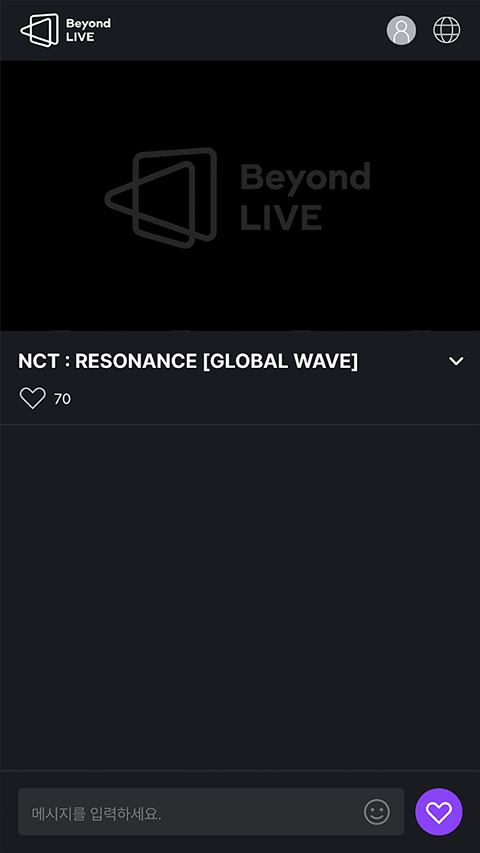The height and width of the screenshot is (853, 480).
Task: Open the language globe icon
Action: coord(446,30)
